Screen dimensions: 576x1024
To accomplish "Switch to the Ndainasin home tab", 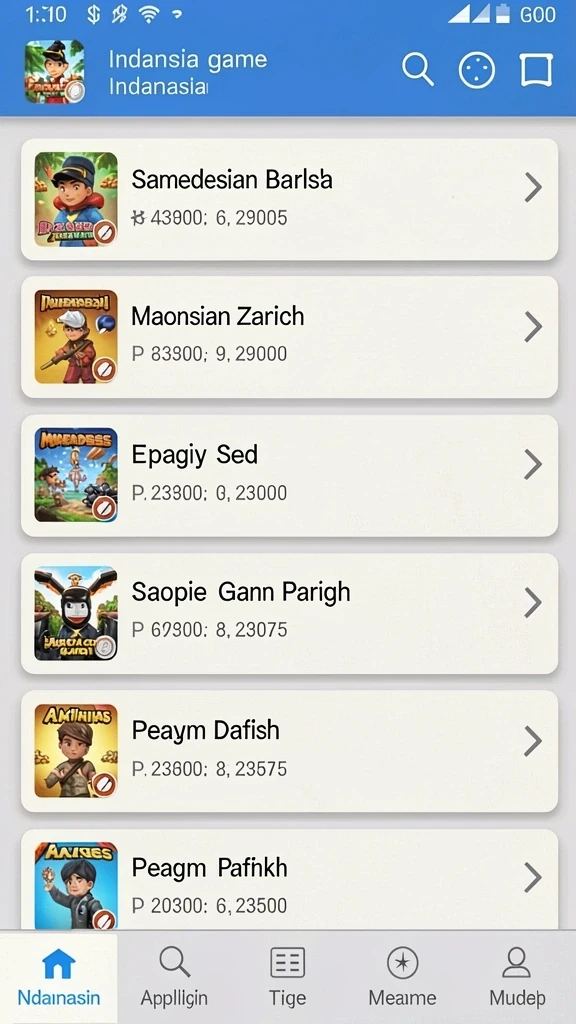I will 59,977.
